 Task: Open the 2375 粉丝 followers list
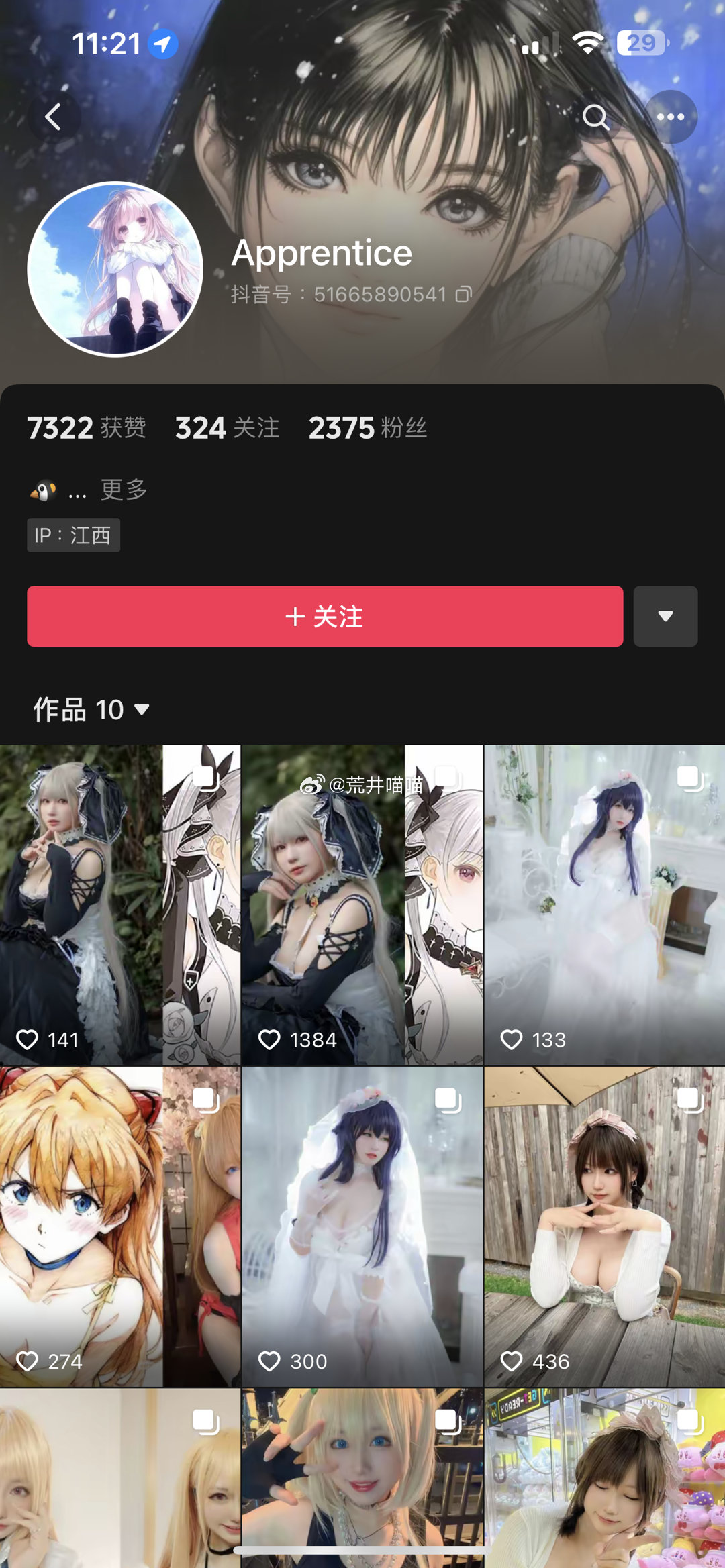click(x=367, y=428)
